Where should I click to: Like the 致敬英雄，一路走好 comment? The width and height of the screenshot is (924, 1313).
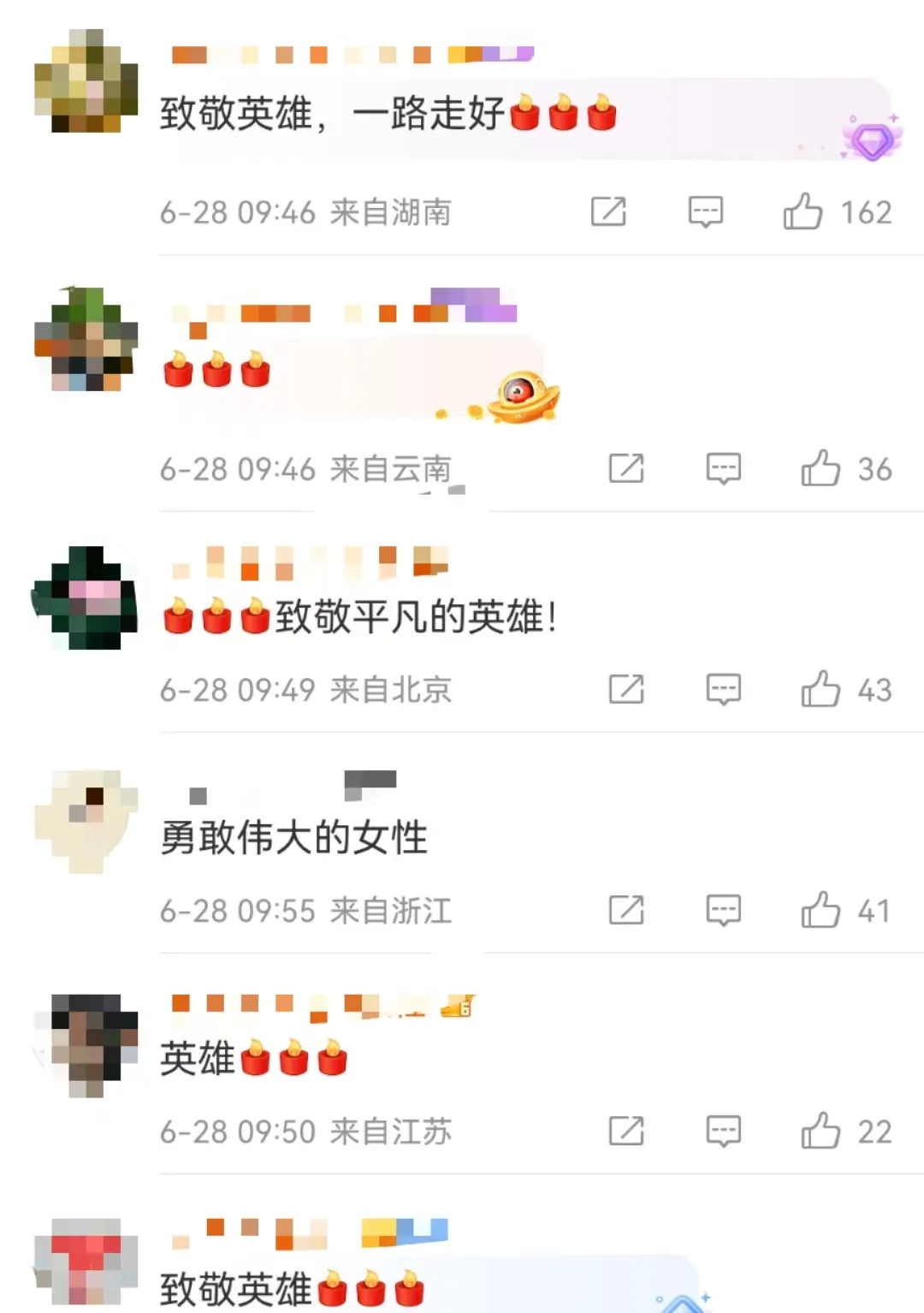(x=803, y=211)
